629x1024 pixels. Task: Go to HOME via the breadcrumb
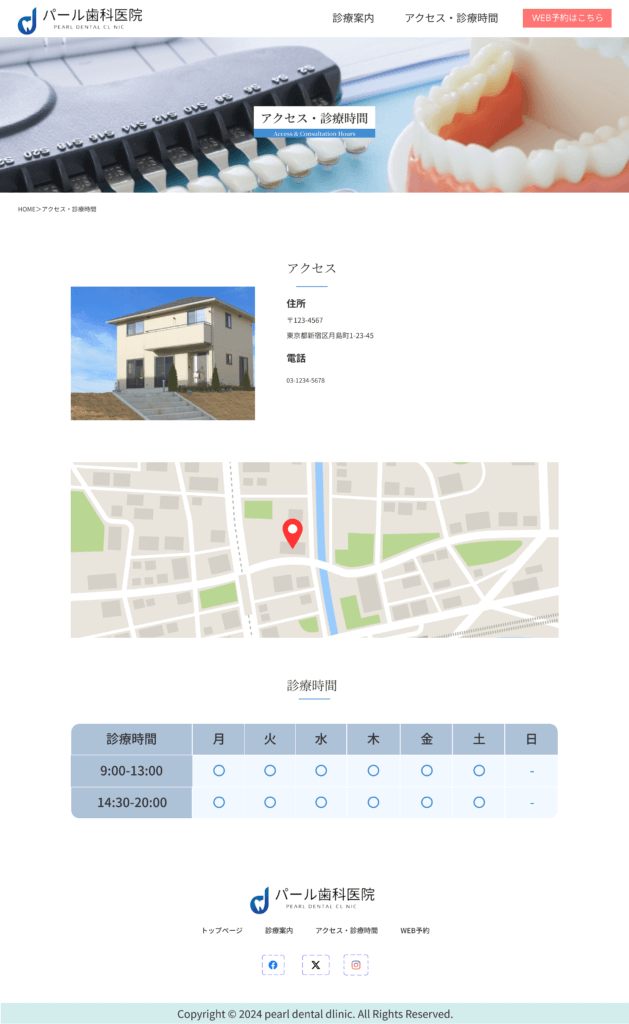pos(26,209)
